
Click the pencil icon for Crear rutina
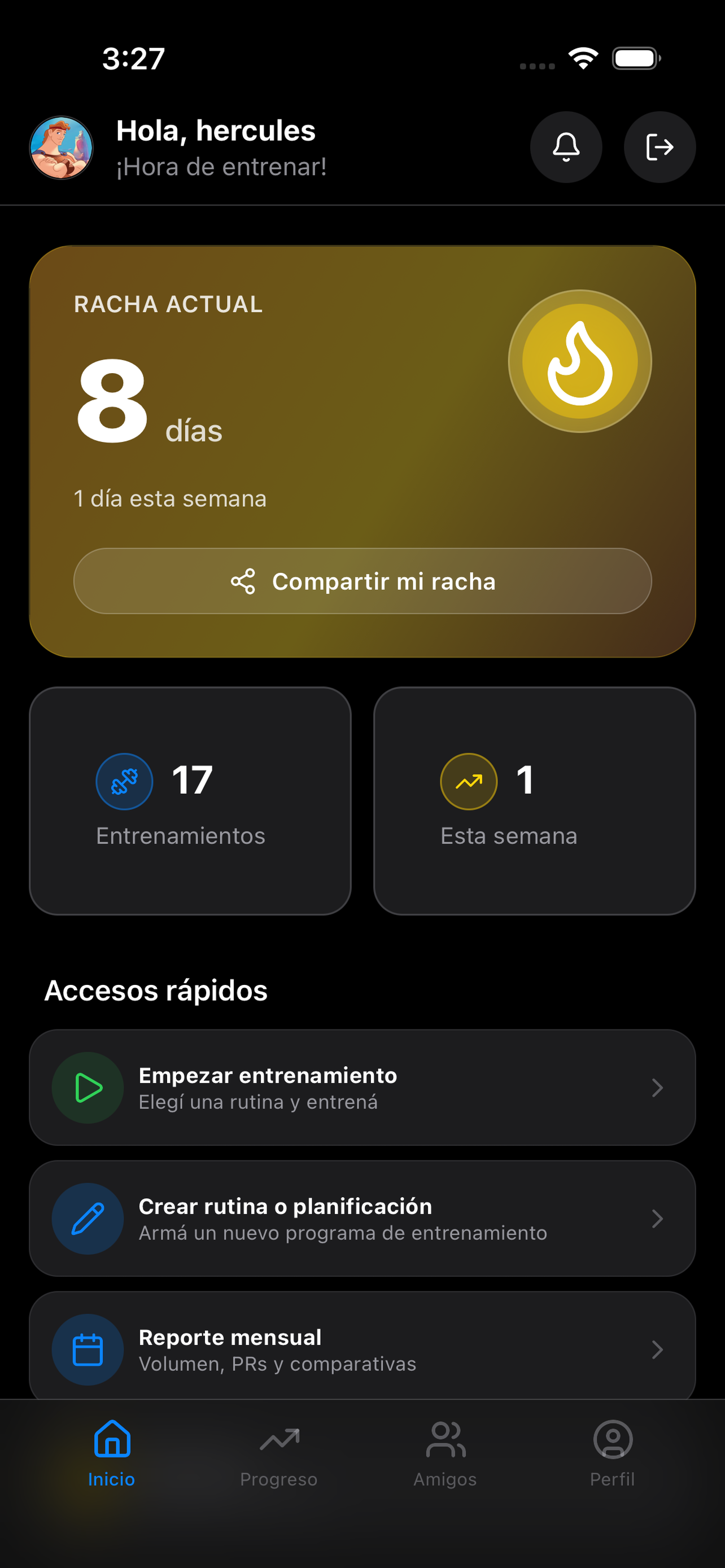point(88,1219)
